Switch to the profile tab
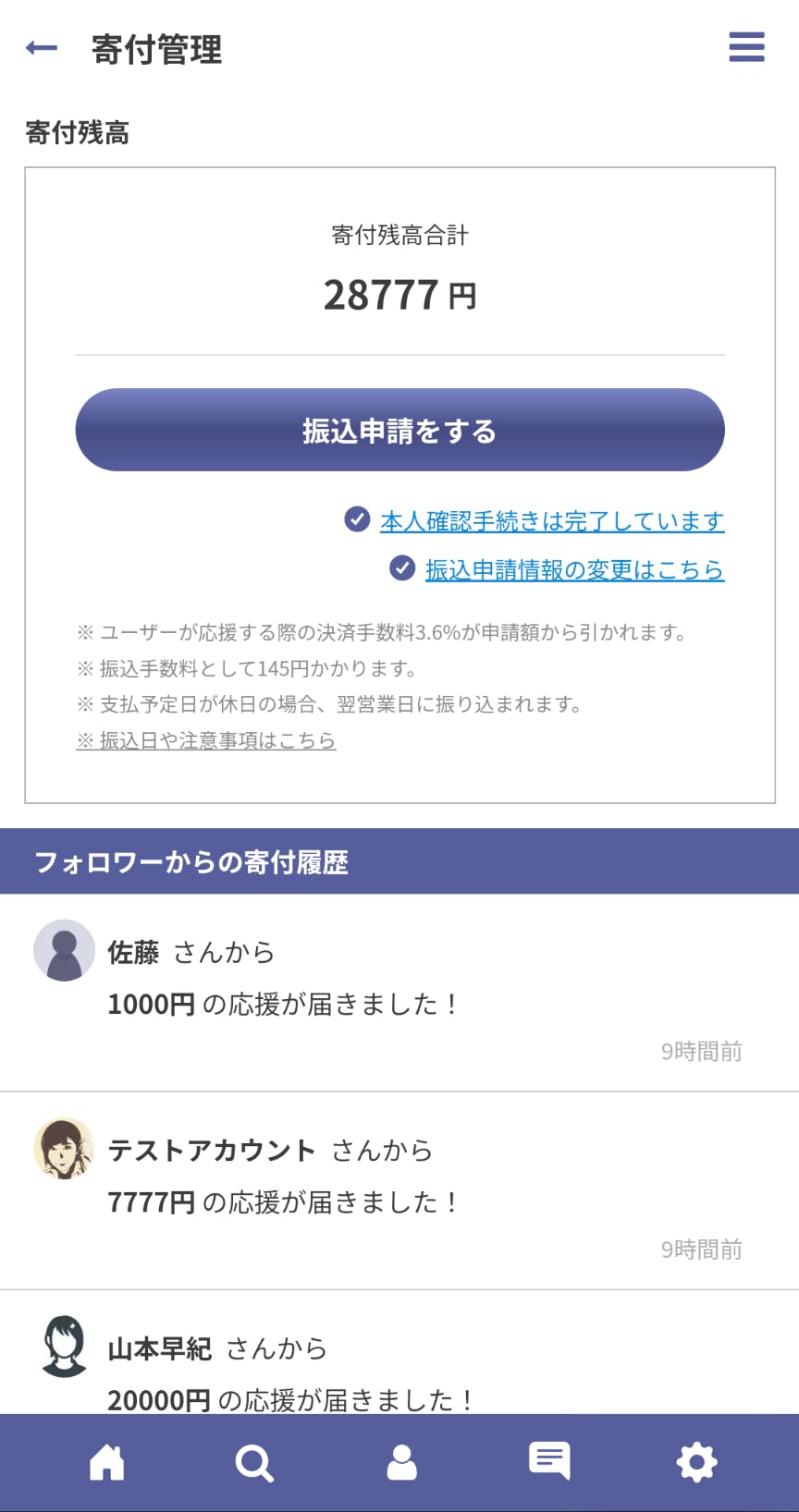799x1512 pixels. point(401,1463)
